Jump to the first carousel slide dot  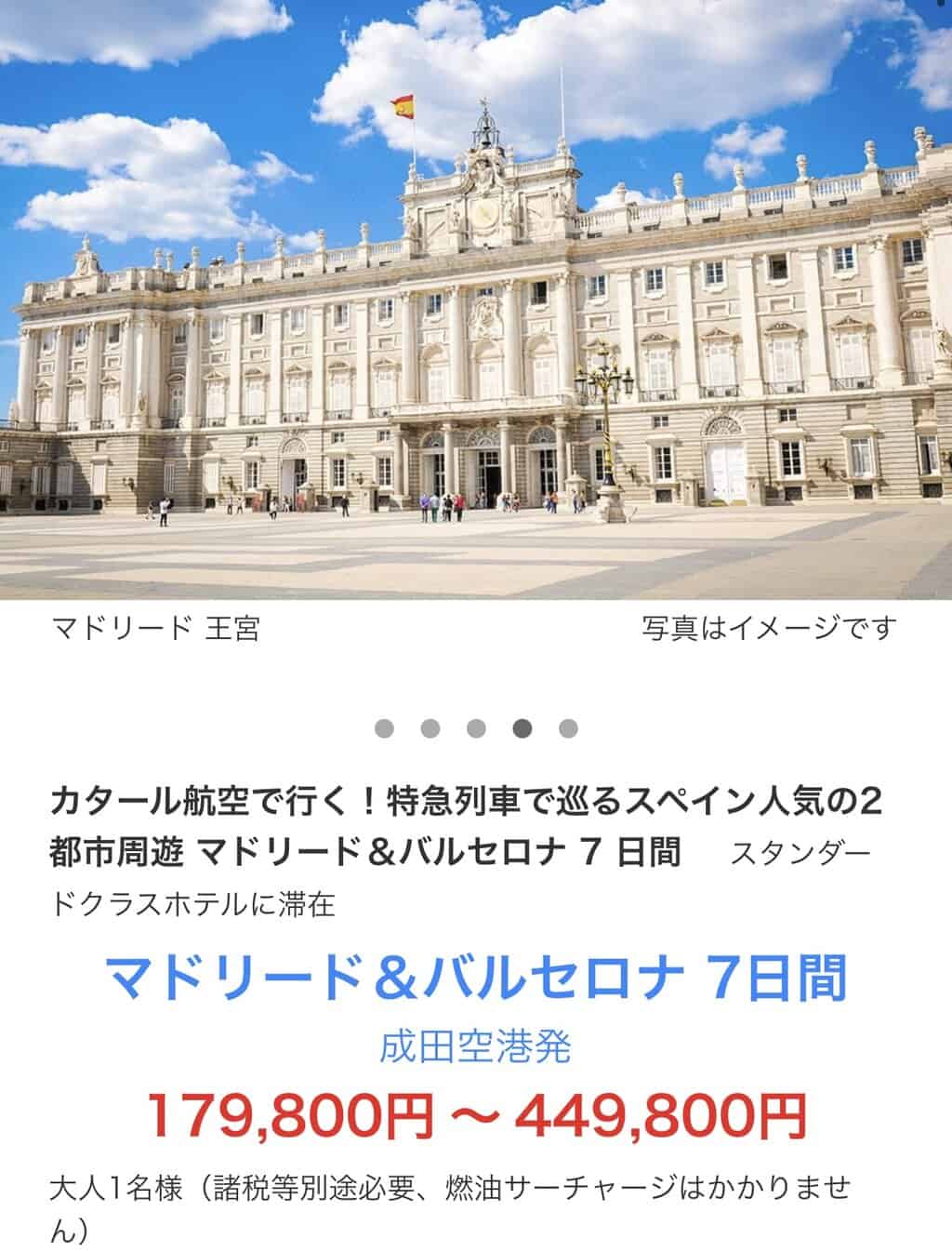pyautogui.click(x=384, y=728)
